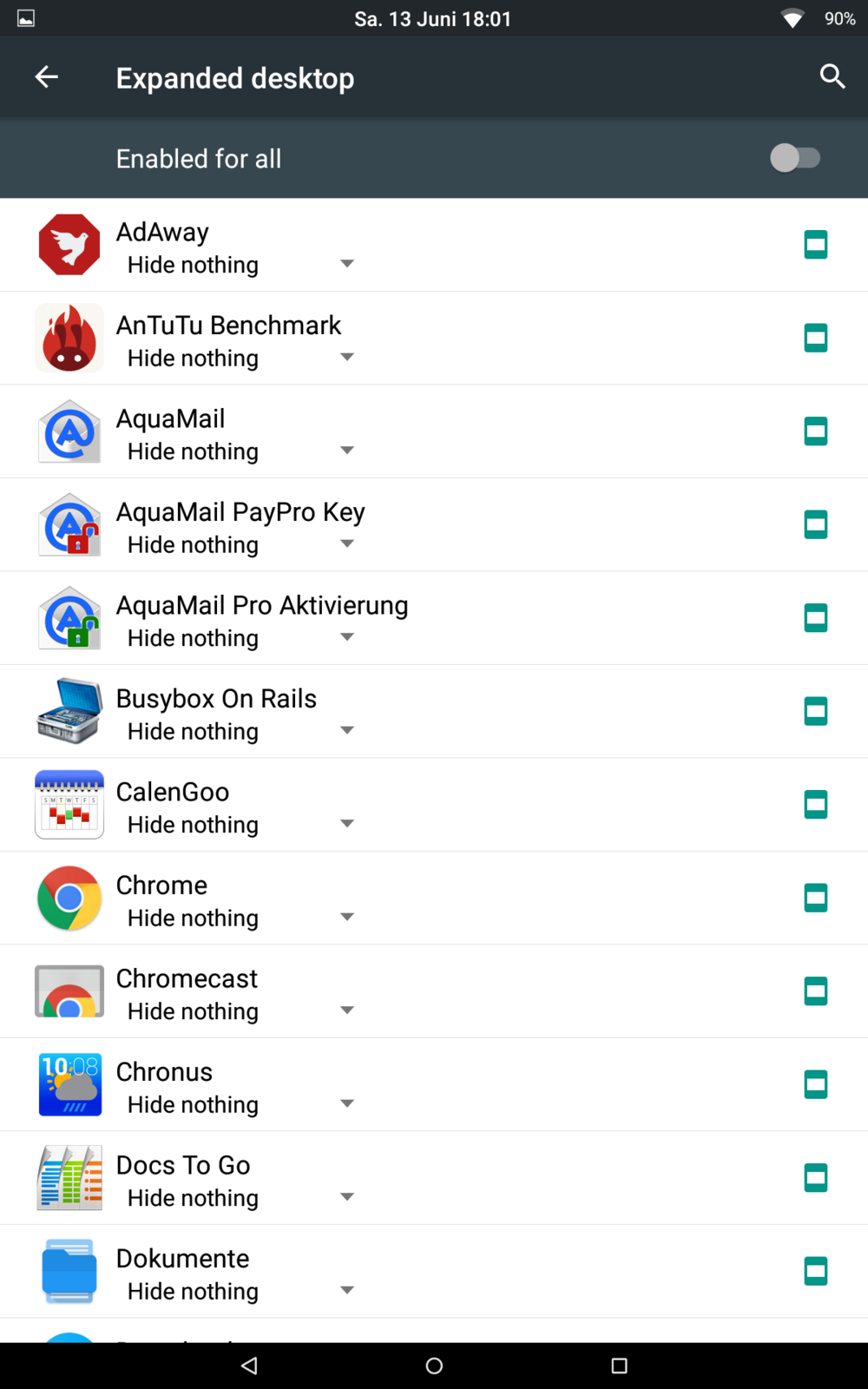Open the CalenGoo hide options dropdown
Image resolution: width=868 pixels, height=1389 pixels.
[x=239, y=825]
